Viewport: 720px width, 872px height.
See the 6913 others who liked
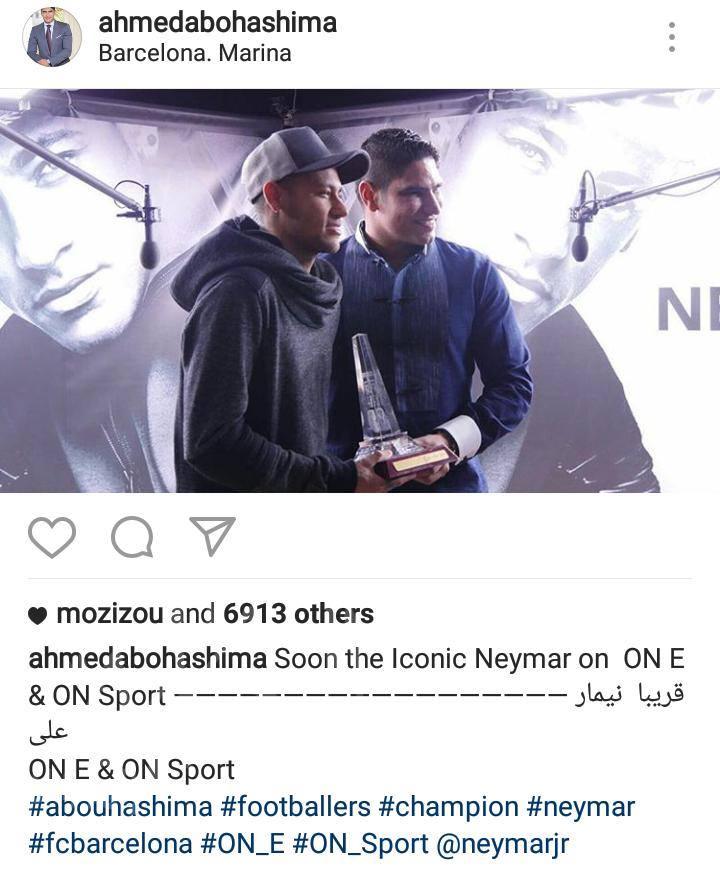[x=298, y=614]
